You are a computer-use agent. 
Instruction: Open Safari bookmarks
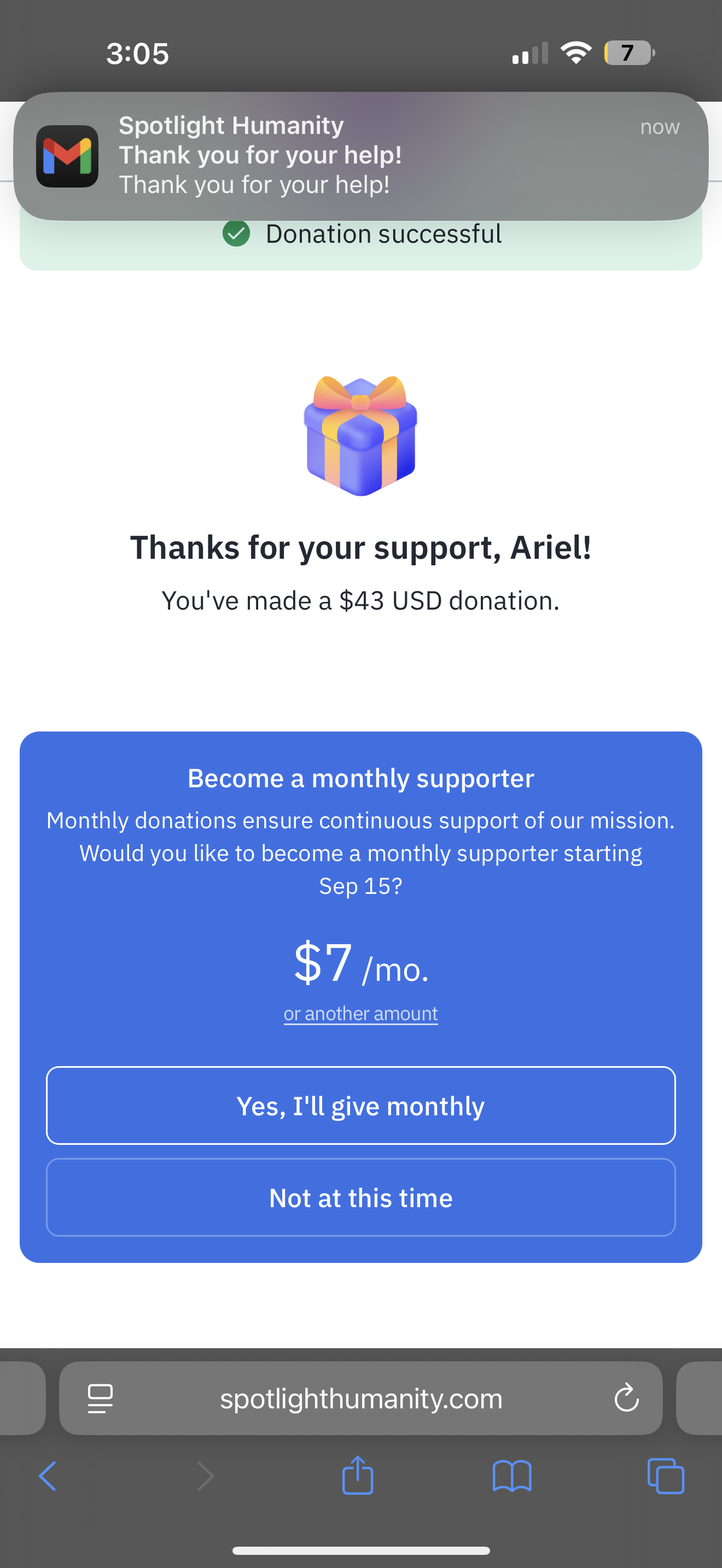click(x=511, y=1476)
